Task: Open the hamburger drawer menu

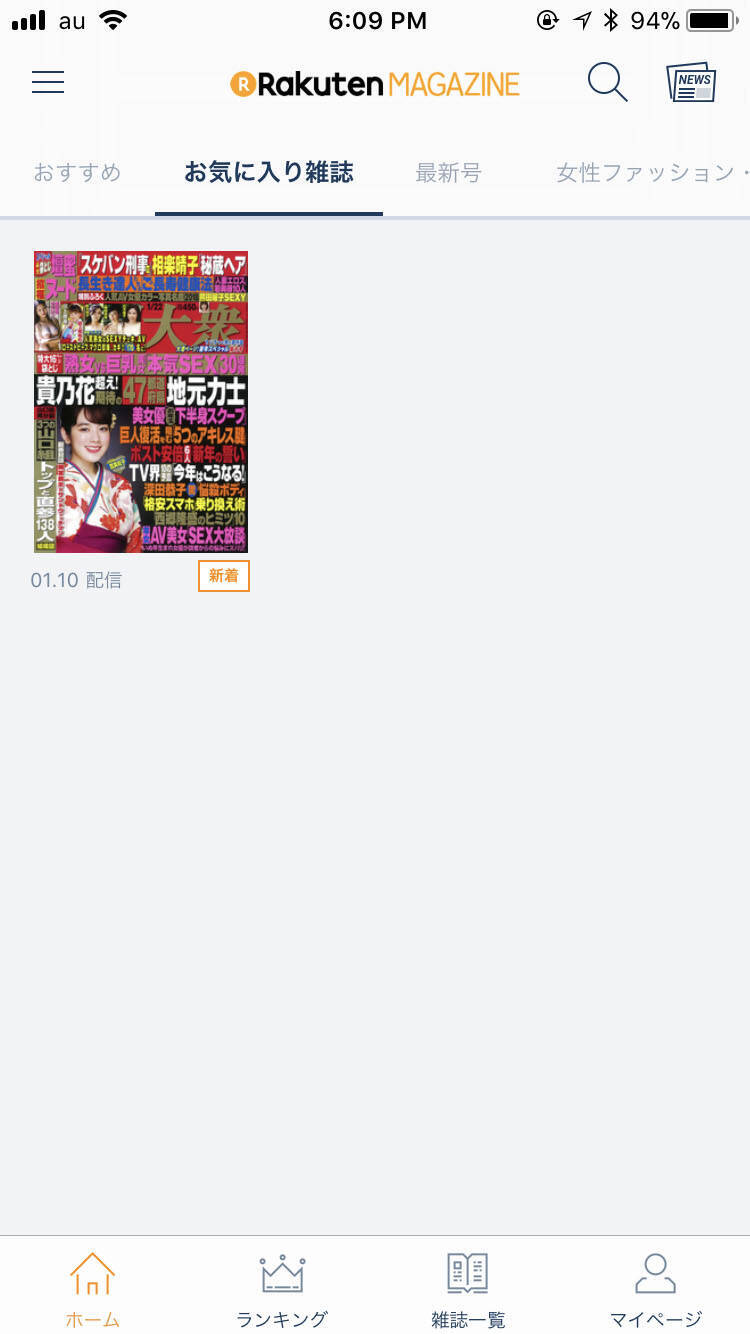Action: (48, 82)
